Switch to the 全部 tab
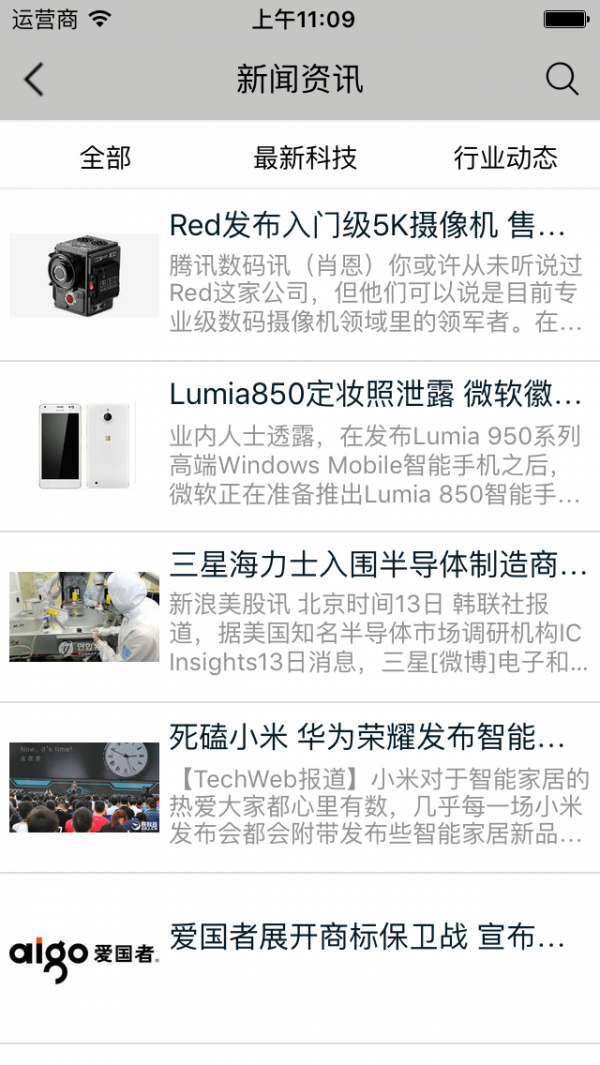The height and width of the screenshot is (1065, 600). pyautogui.click(x=105, y=158)
